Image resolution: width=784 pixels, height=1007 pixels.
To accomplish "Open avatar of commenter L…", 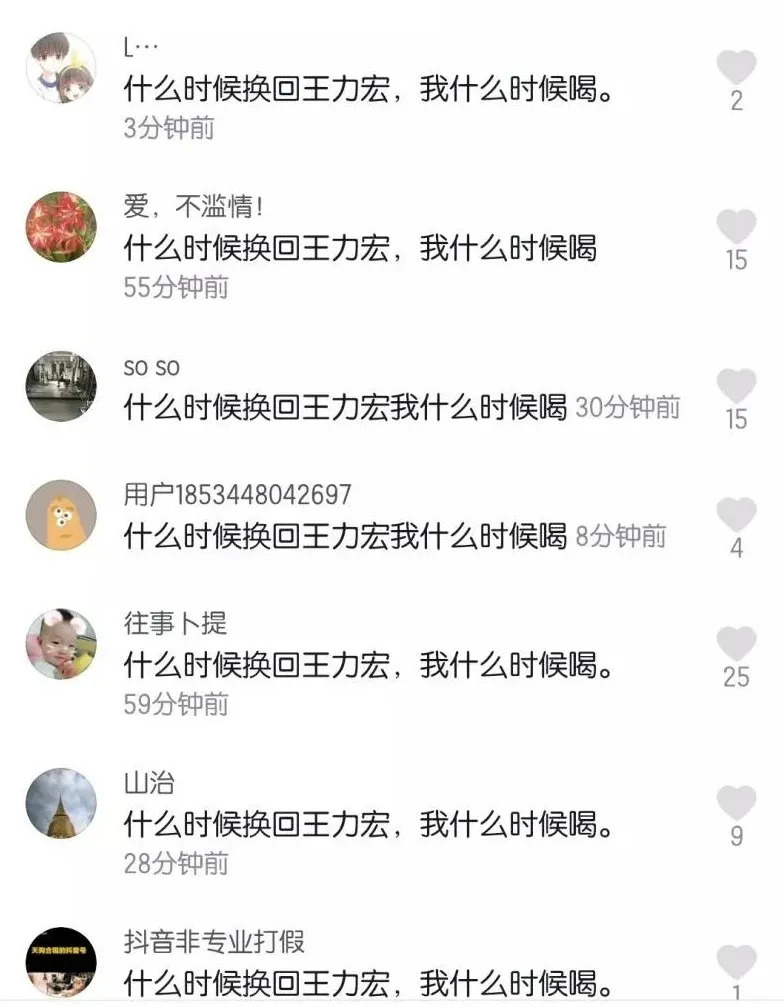I will [61, 68].
